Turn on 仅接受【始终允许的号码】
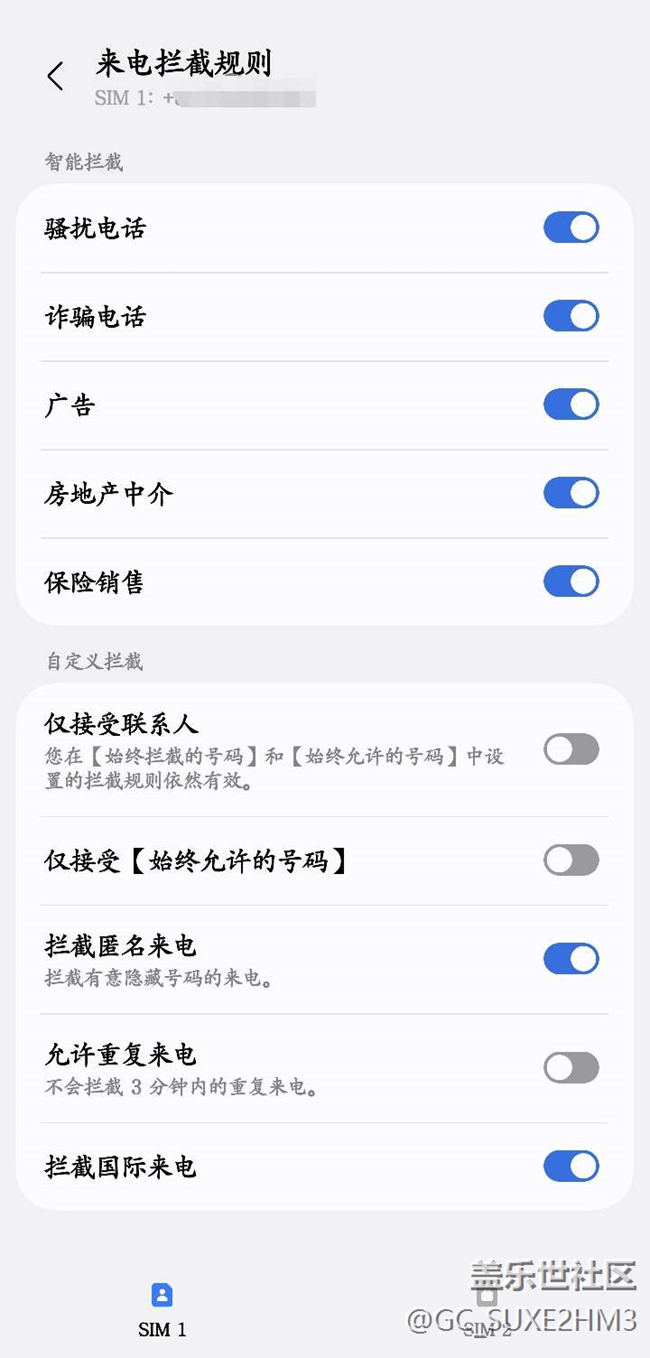The width and height of the screenshot is (650, 1358). [571, 860]
